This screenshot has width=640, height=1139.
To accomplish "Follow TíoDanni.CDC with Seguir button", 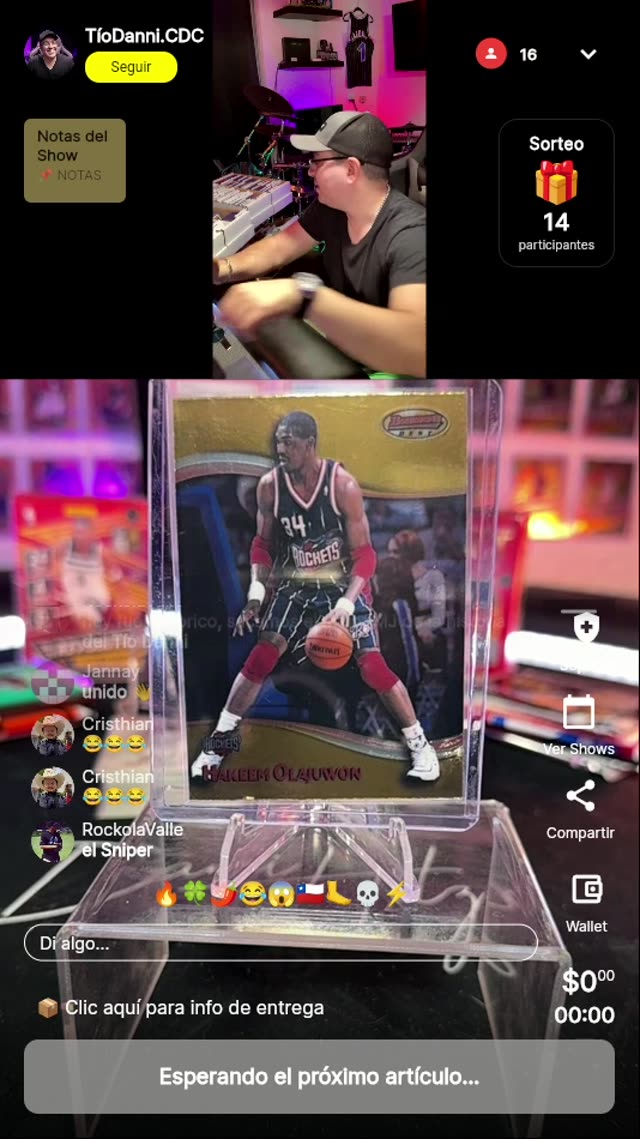I will click(131, 67).
